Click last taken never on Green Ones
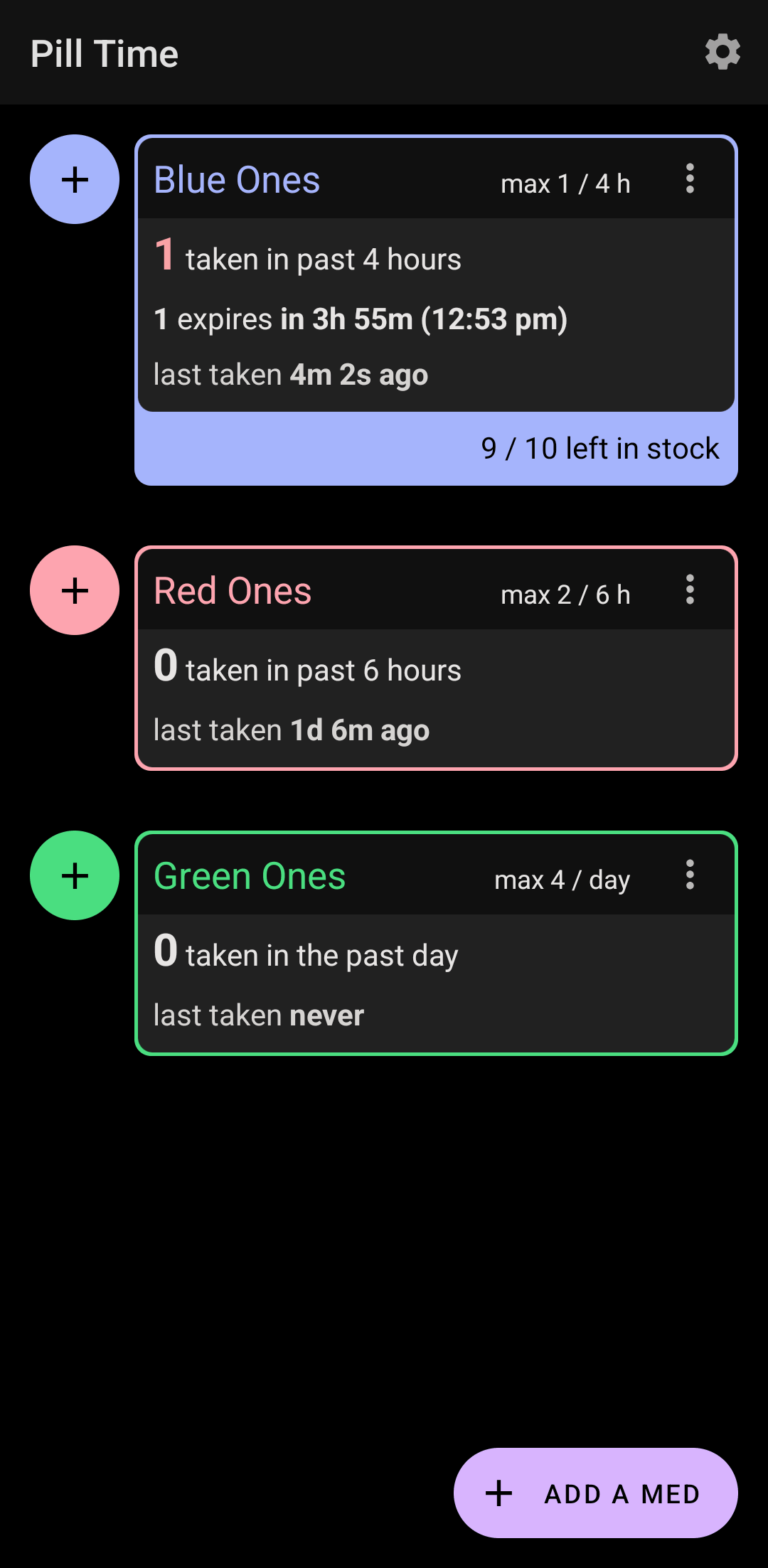Viewport: 768px width, 1568px height. point(258,1015)
